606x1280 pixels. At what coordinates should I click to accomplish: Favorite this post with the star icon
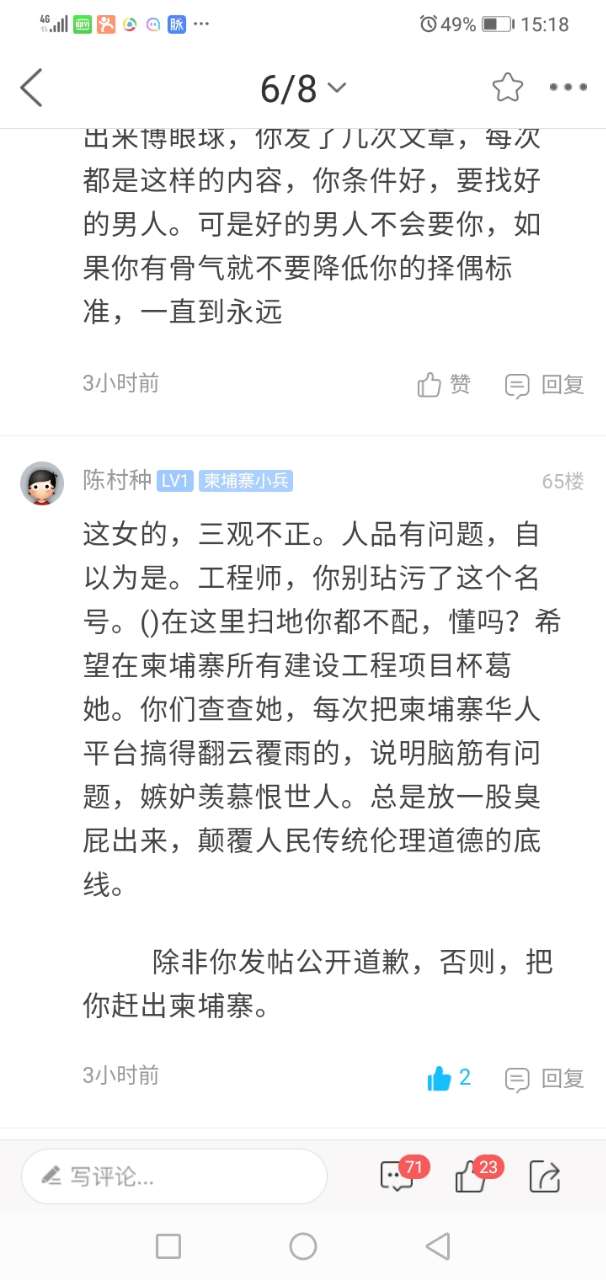tap(507, 88)
